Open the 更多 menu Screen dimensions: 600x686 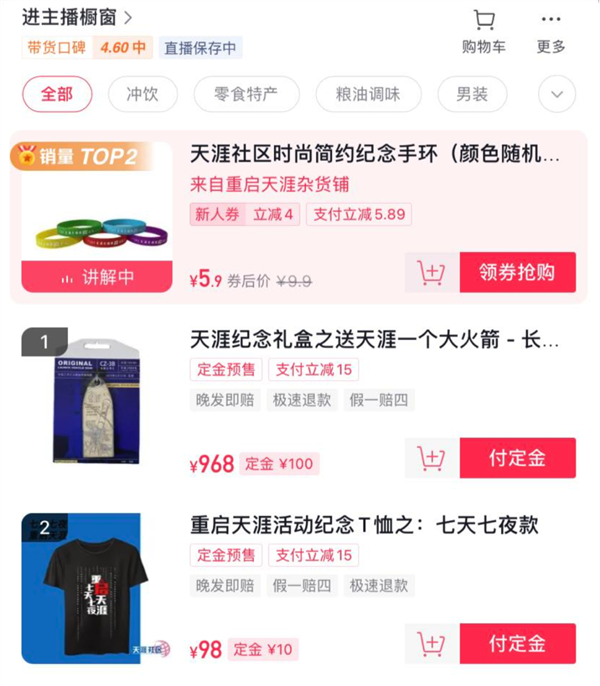[x=551, y=32]
